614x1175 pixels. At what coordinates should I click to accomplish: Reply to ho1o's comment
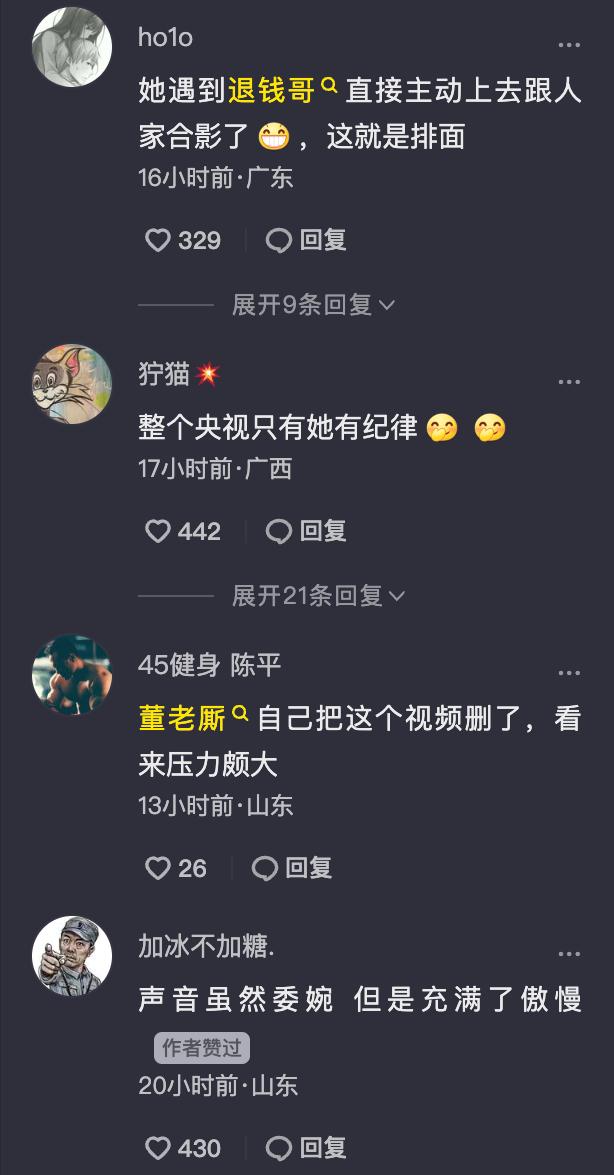tap(306, 241)
